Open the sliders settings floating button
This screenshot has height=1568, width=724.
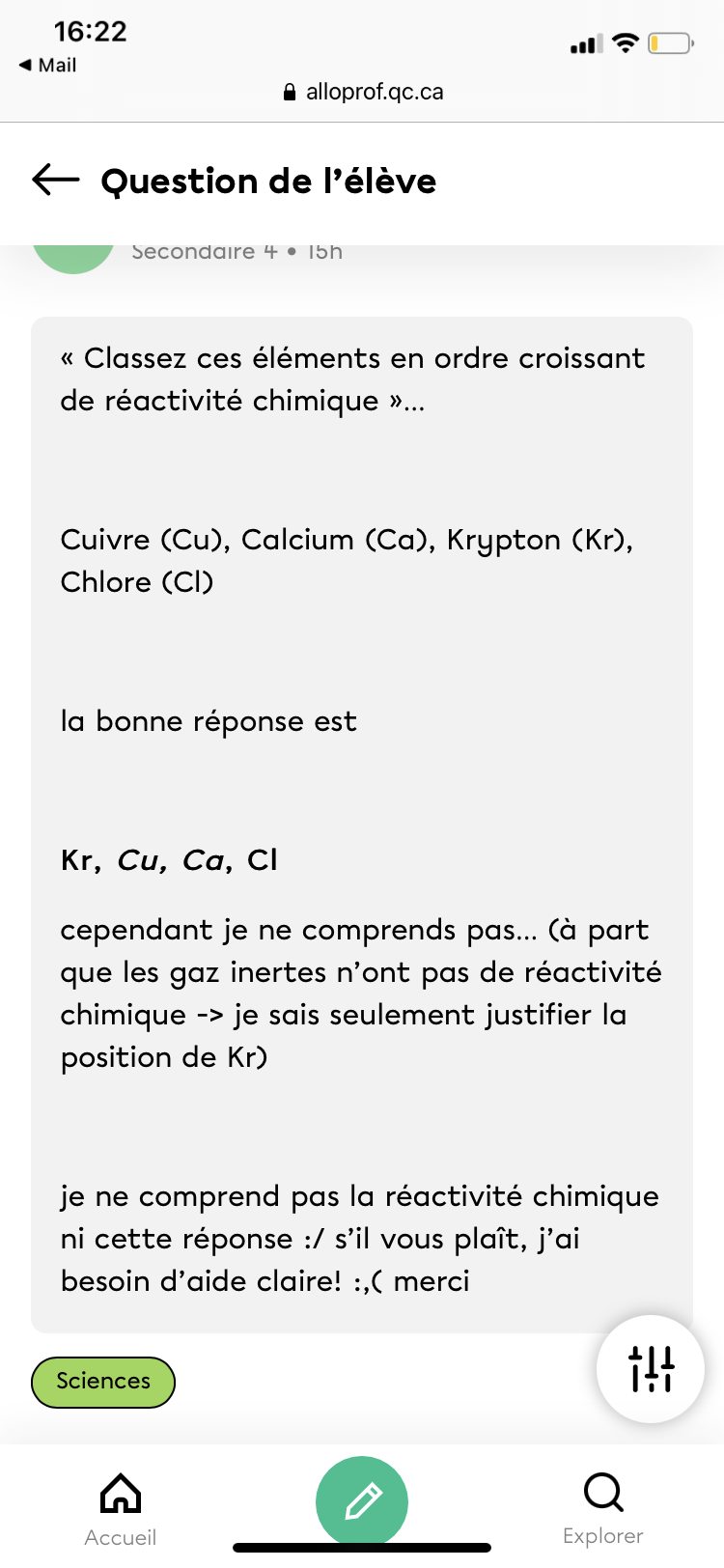[651, 1368]
